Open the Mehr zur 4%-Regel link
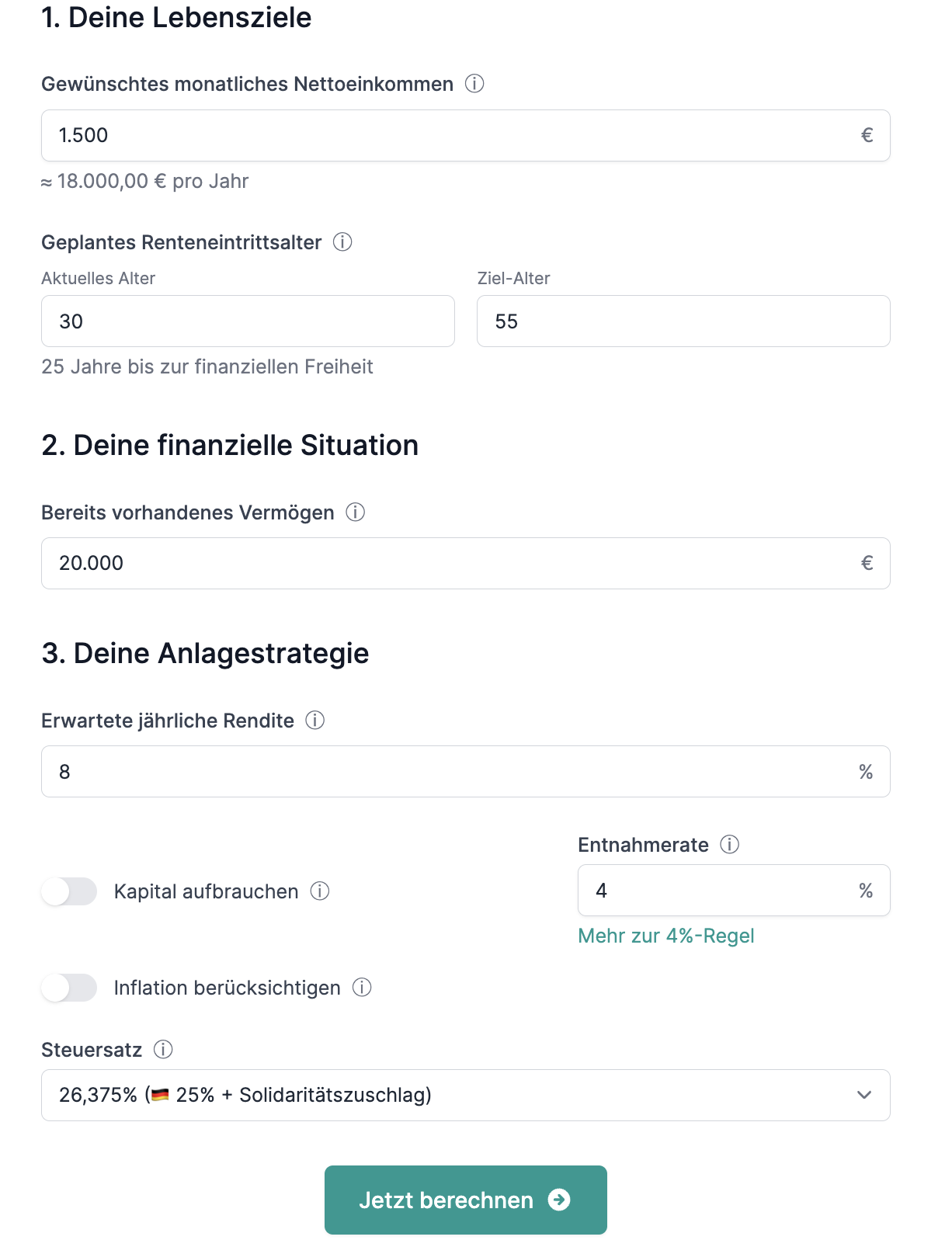952x1247 pixels. [x=665, y=936]
